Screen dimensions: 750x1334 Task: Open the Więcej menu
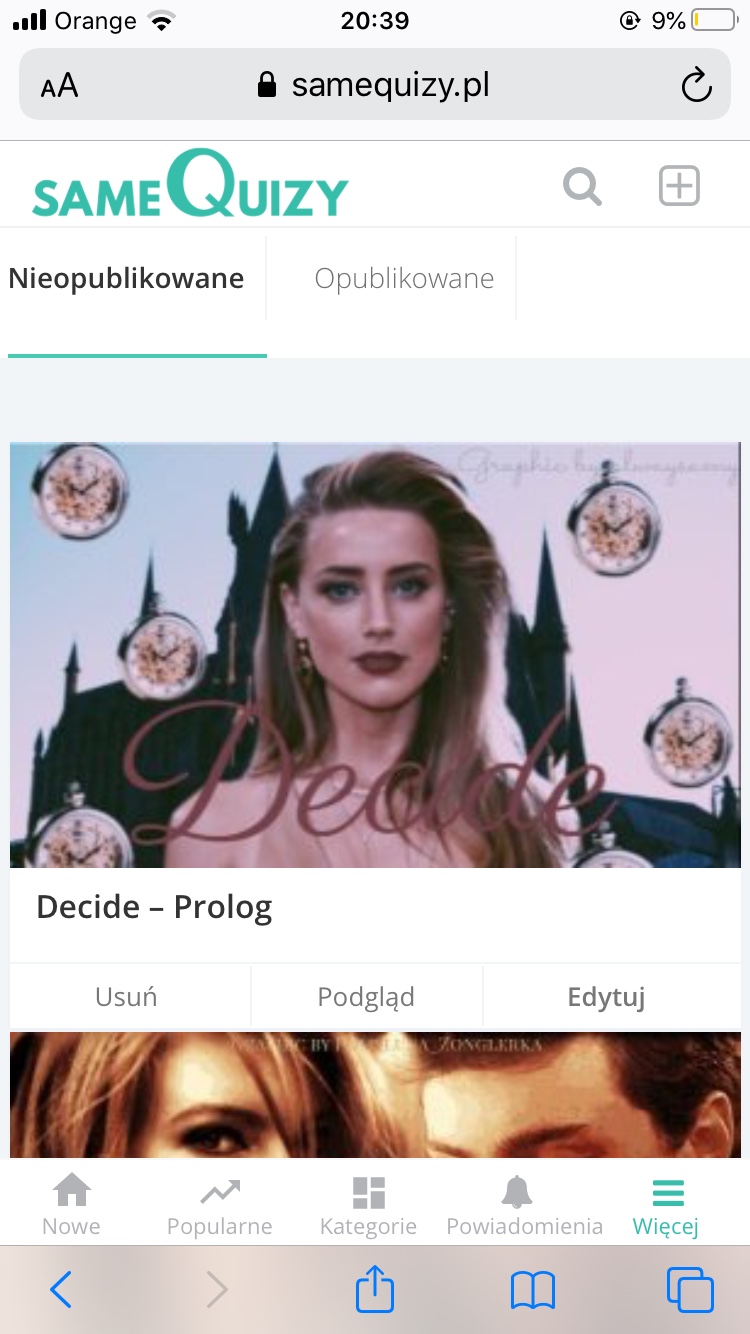[x=666, y=1205]
